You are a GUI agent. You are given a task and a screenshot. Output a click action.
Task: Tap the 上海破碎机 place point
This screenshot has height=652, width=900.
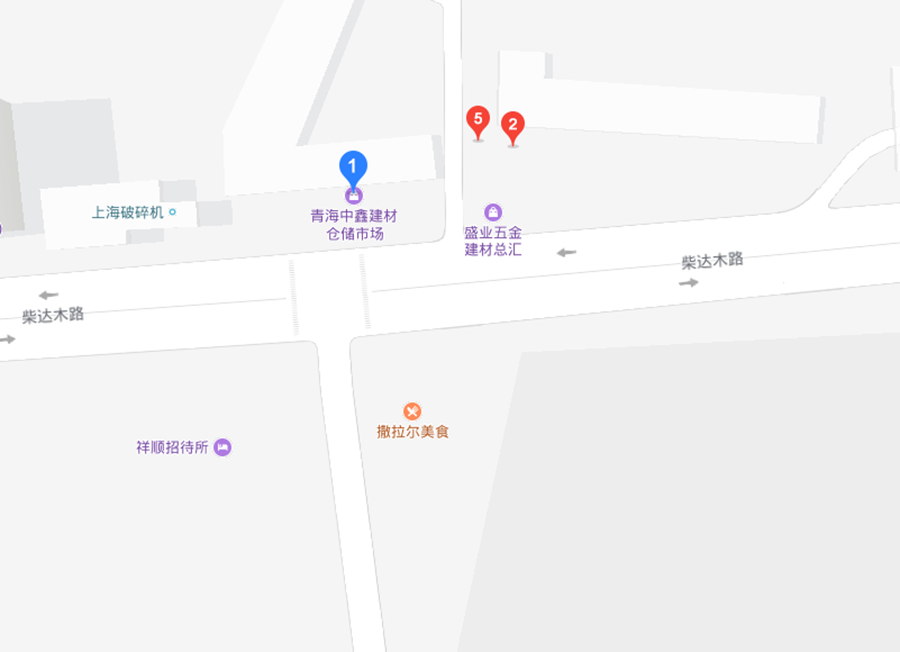point(173,212)
